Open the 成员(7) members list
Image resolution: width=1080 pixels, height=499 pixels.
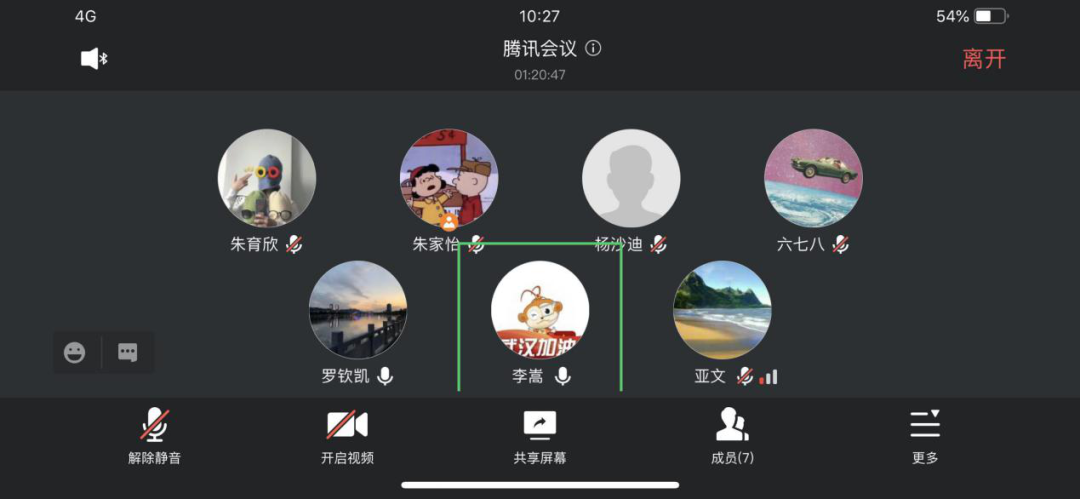(732, 436)
